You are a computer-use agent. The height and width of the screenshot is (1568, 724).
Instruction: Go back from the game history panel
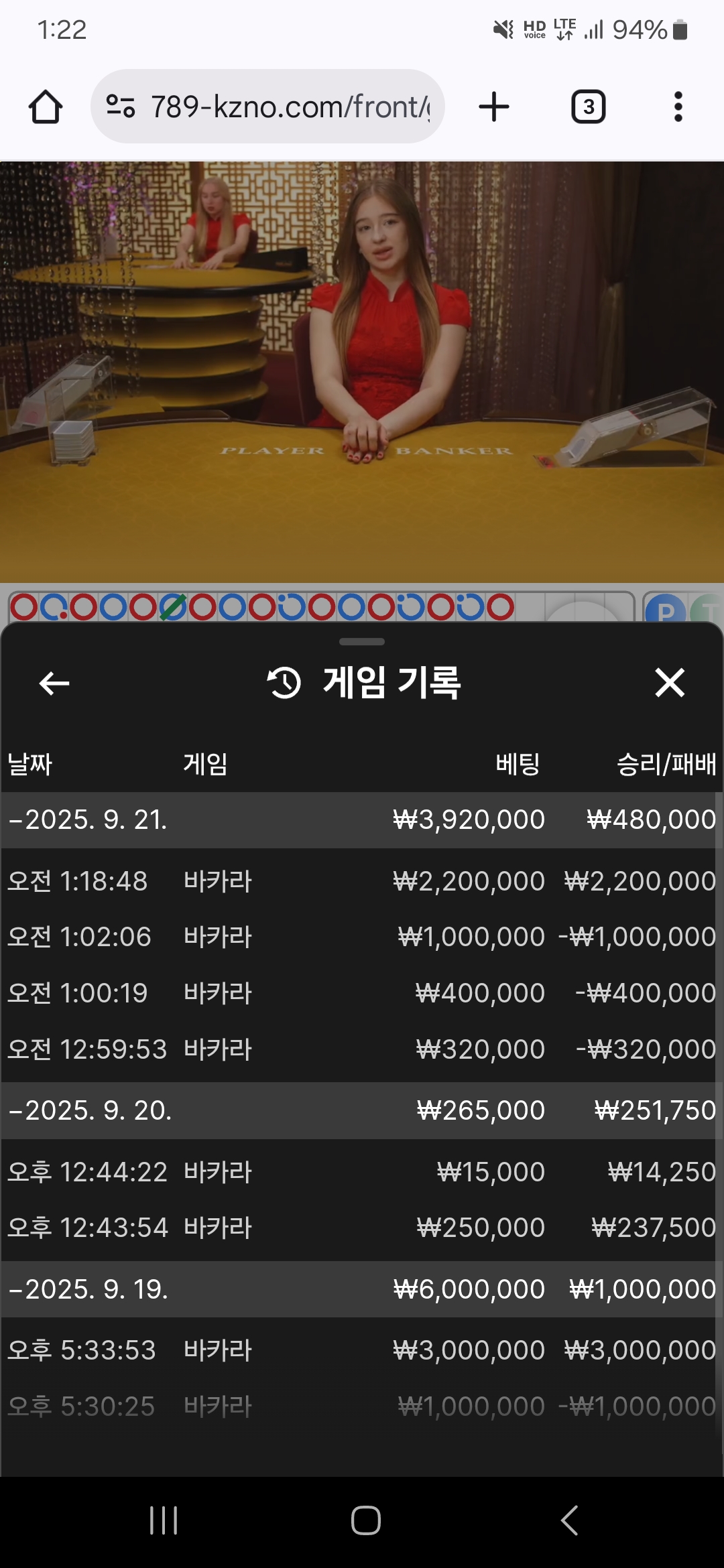tap(54, 683)
